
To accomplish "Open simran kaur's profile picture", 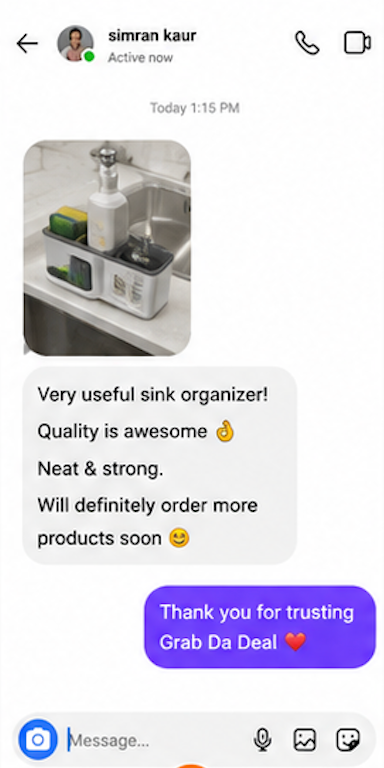I will [x=75, y=44].
